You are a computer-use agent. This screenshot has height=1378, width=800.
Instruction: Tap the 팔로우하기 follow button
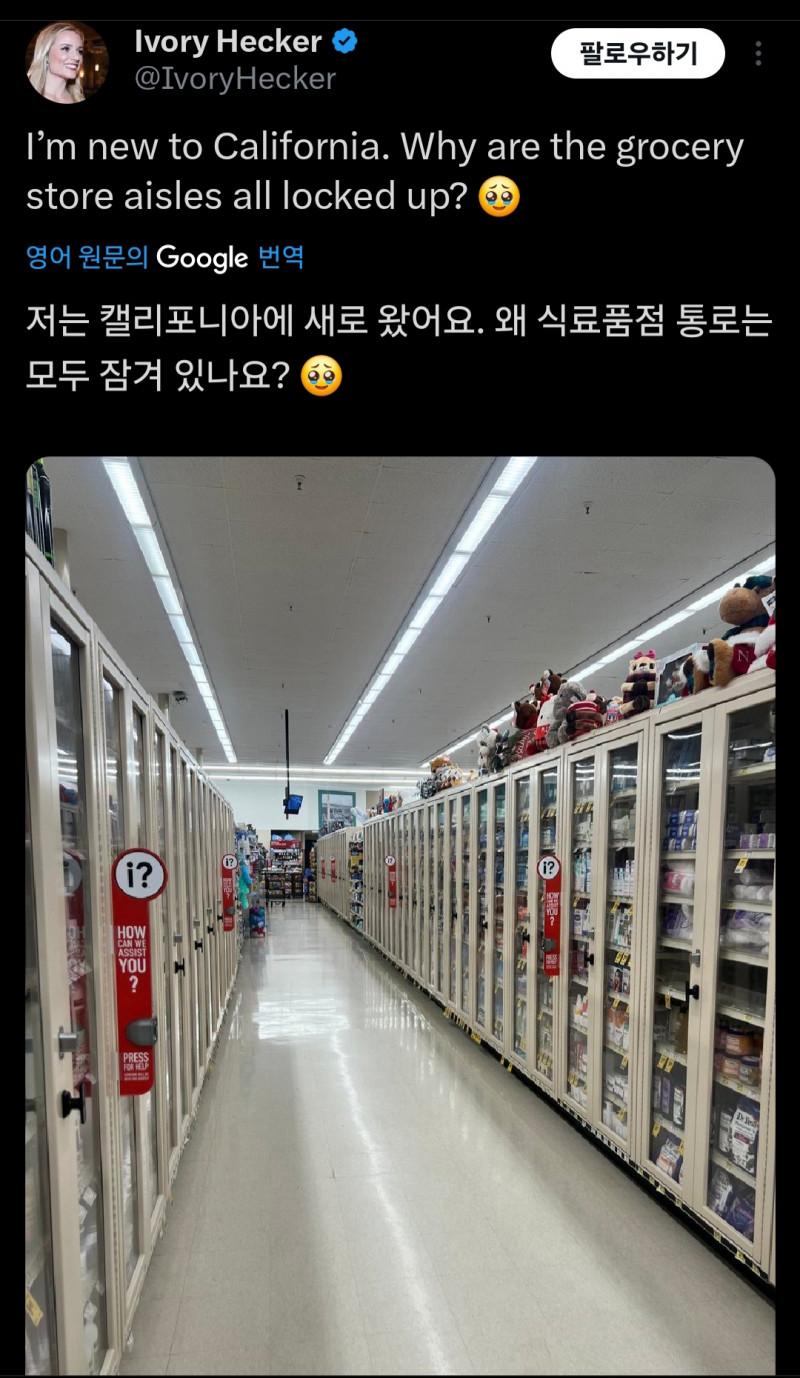637,54
